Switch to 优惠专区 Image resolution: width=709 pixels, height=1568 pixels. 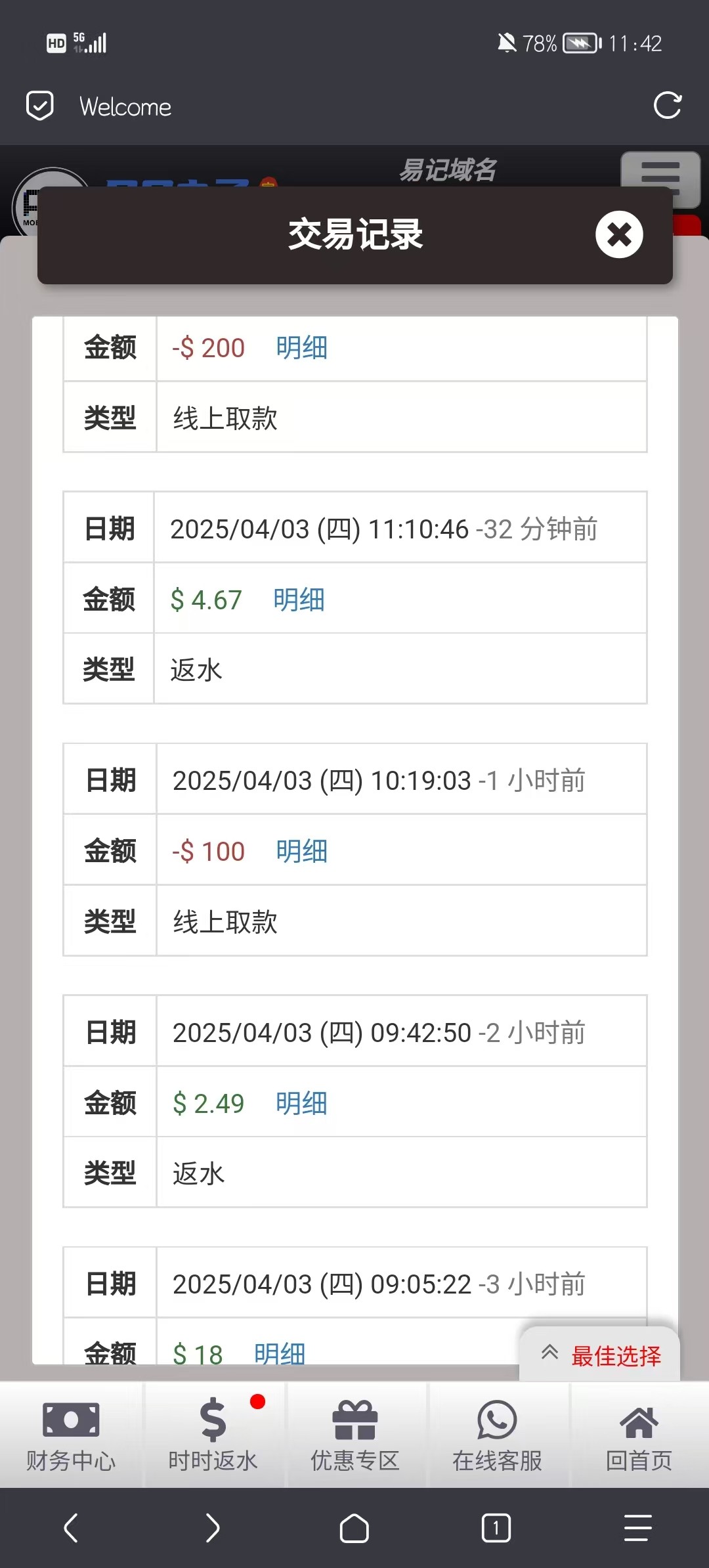point(355,1435)
